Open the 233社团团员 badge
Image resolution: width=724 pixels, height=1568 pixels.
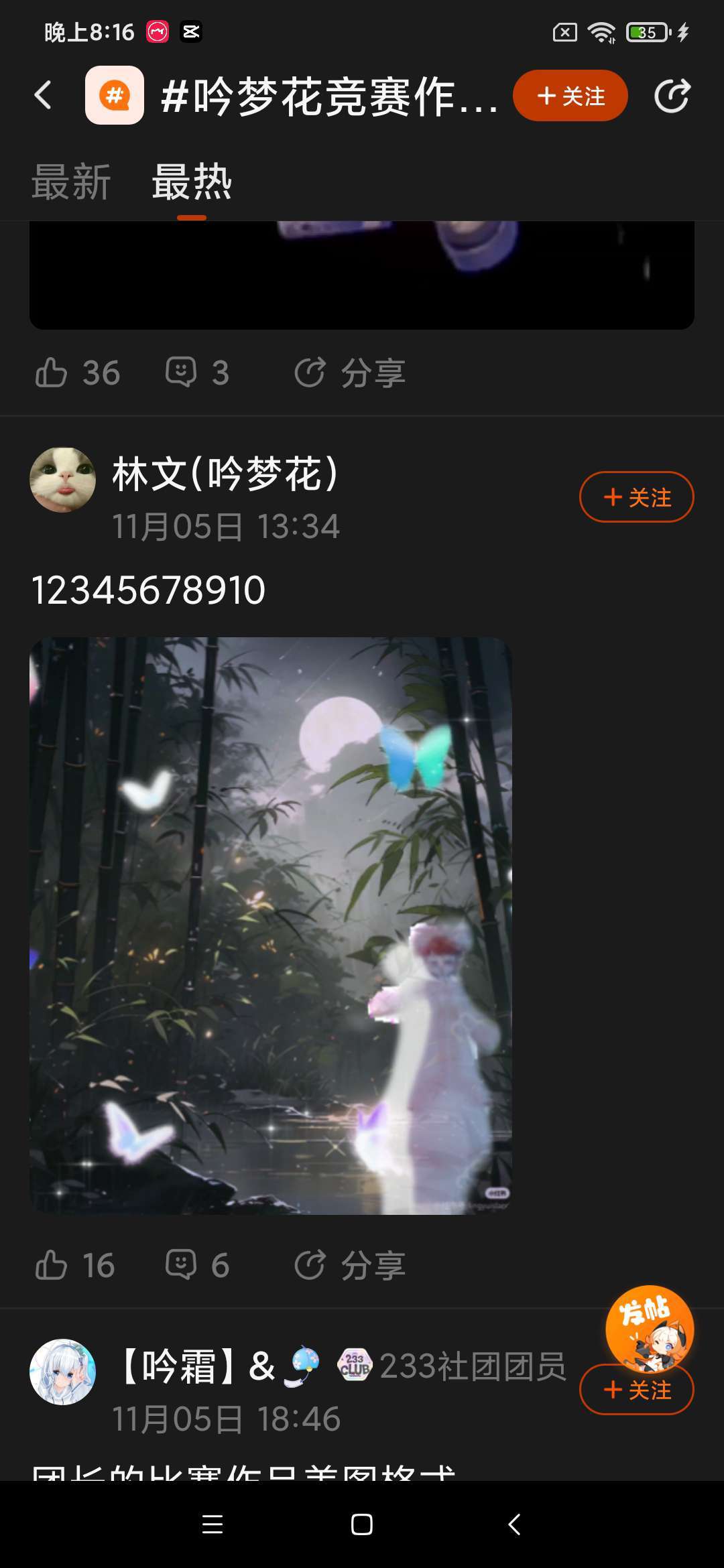(x=452, y=1366)
